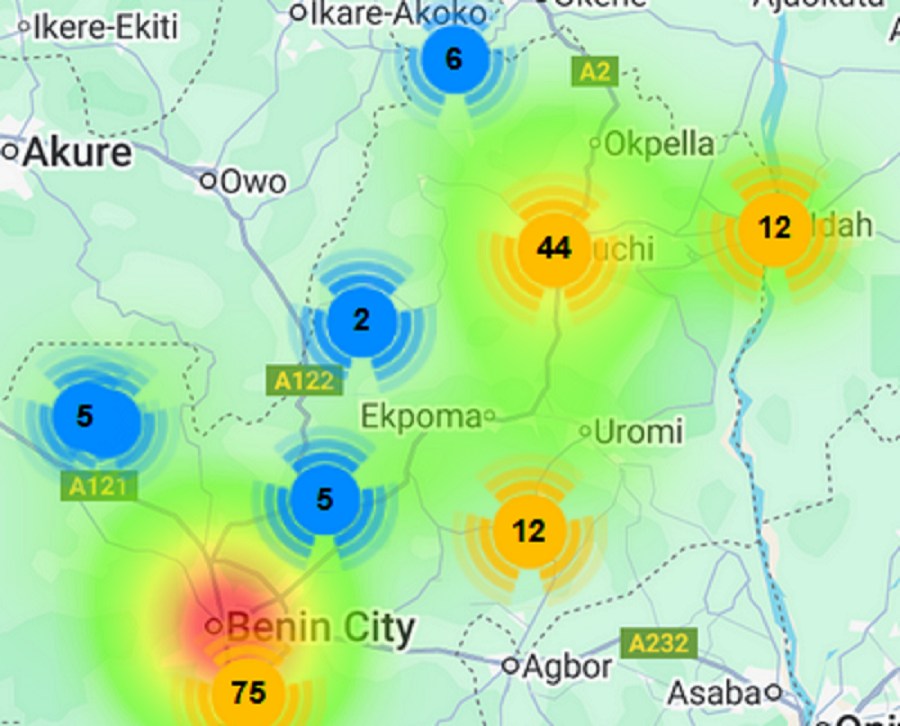Tap the 12 cluster marker near Idah

pos(774,229)
